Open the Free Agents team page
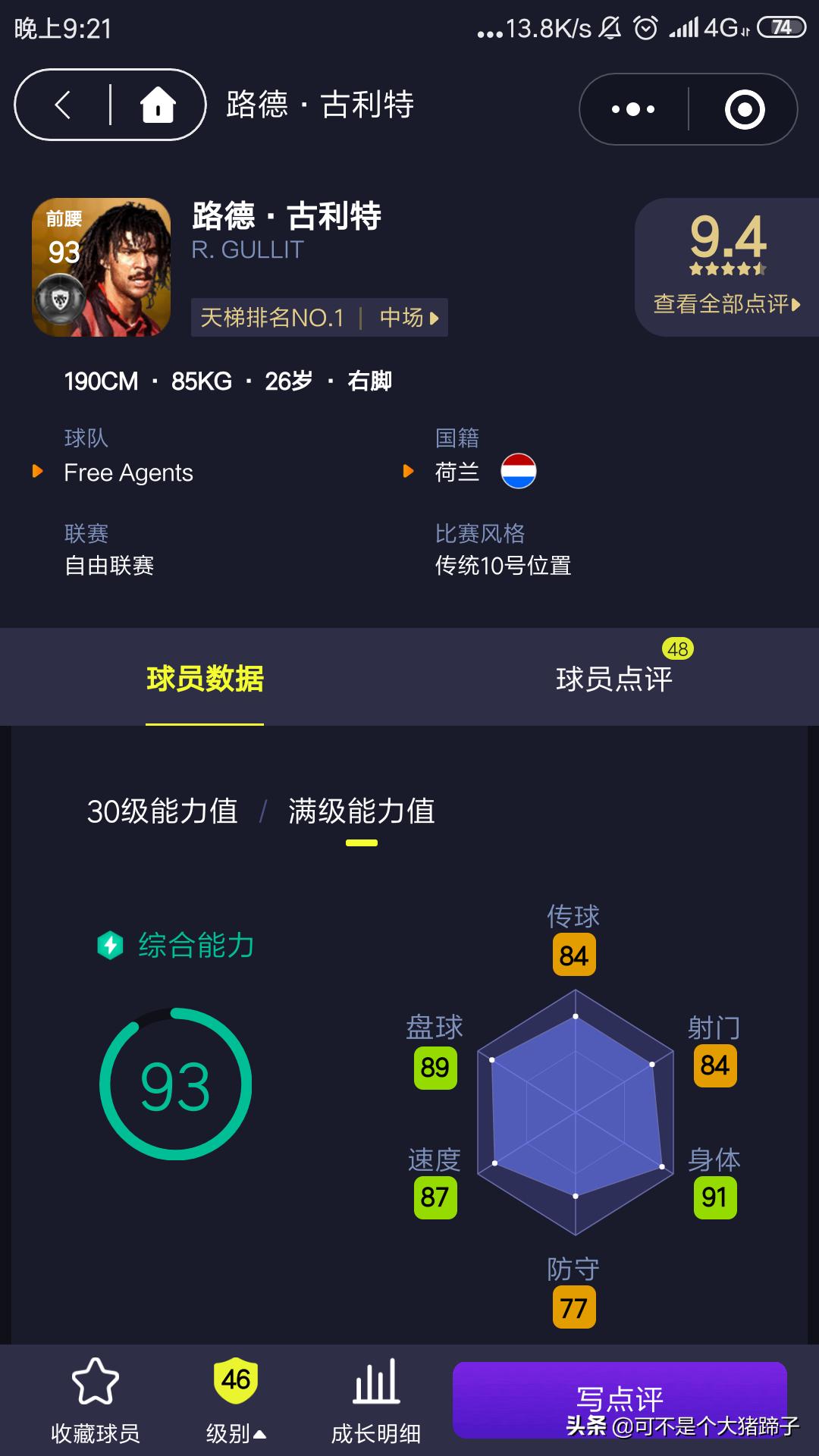 [128, 472]
